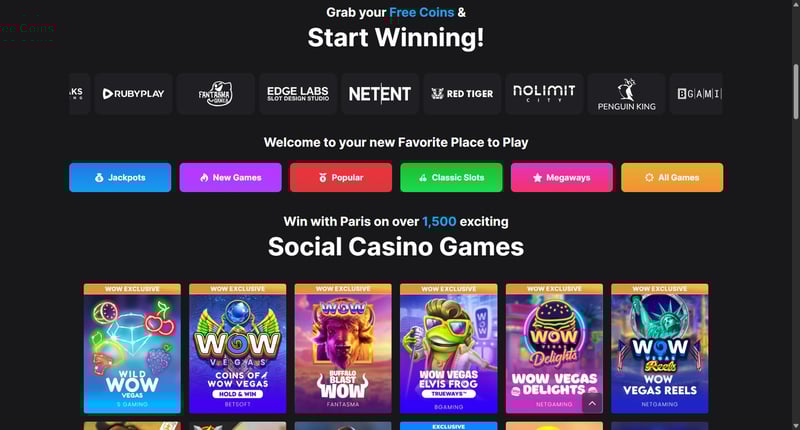
Task: Select the New Games category
Action: point(230,177)
